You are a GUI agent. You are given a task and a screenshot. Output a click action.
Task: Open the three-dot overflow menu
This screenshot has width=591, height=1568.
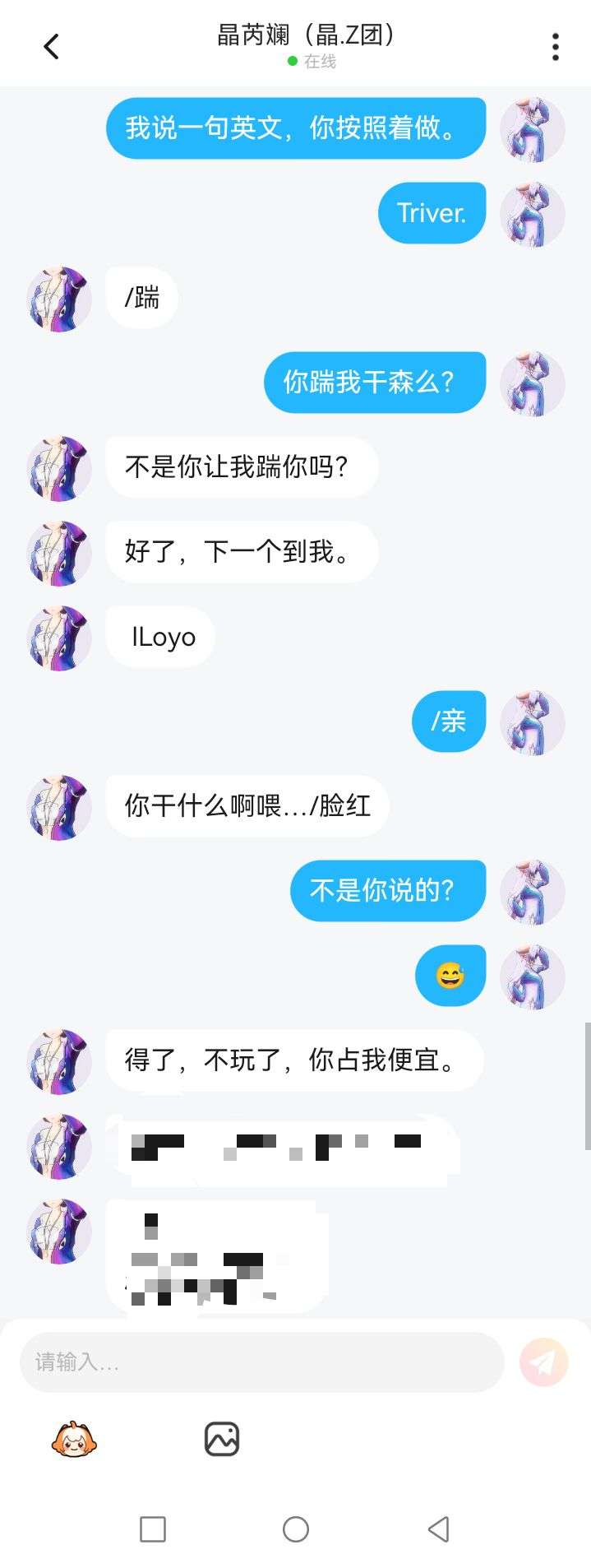[x=556, y=47]
